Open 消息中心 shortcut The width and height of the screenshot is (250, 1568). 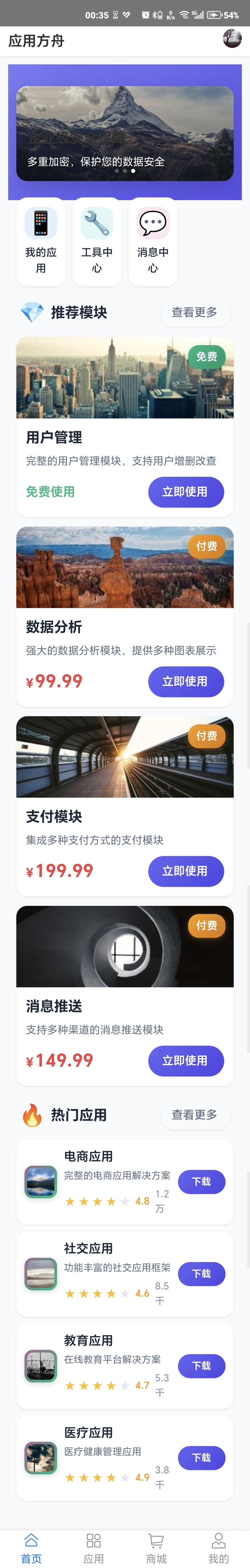(153, 242)
